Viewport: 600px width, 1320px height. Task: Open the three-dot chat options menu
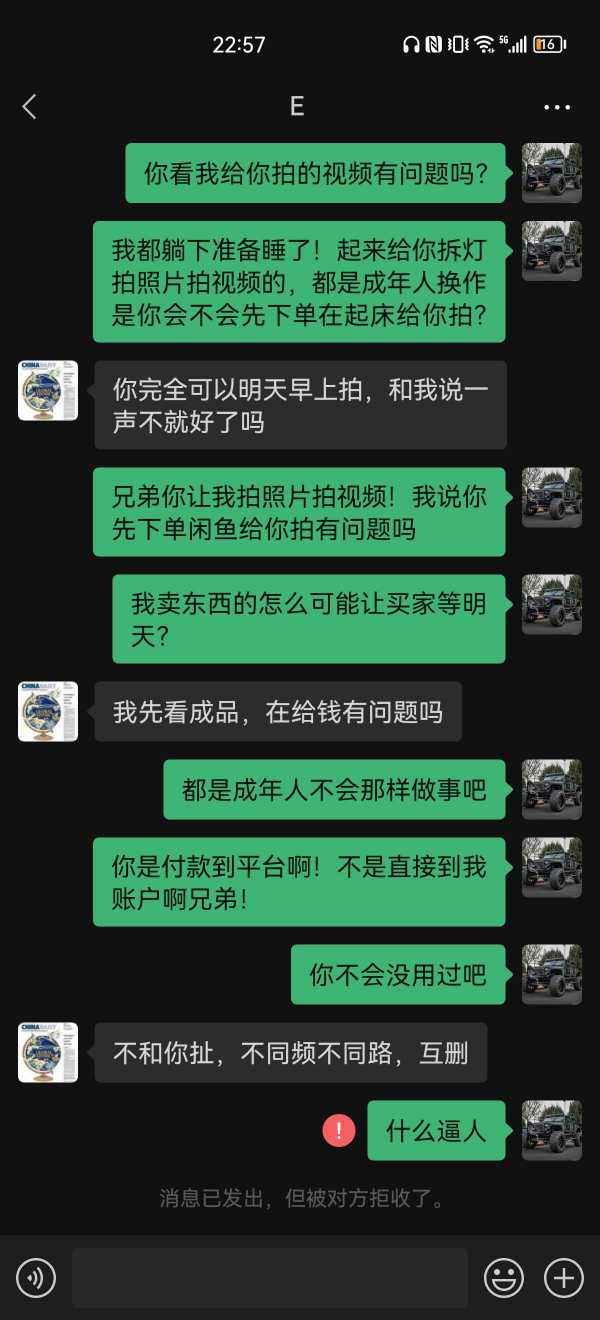click(x=556, y=107)
